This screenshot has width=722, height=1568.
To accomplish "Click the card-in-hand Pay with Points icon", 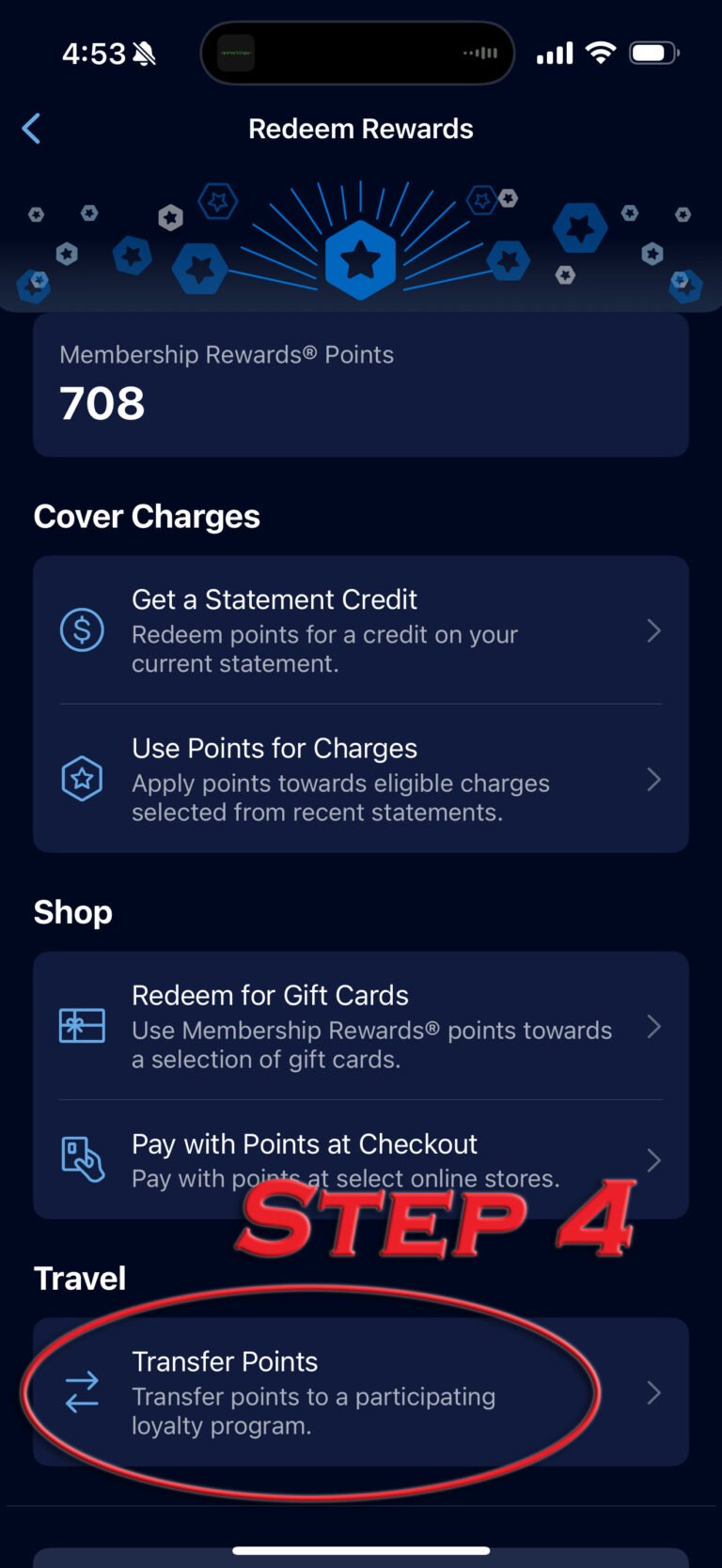I will (x=83, y=1160).
